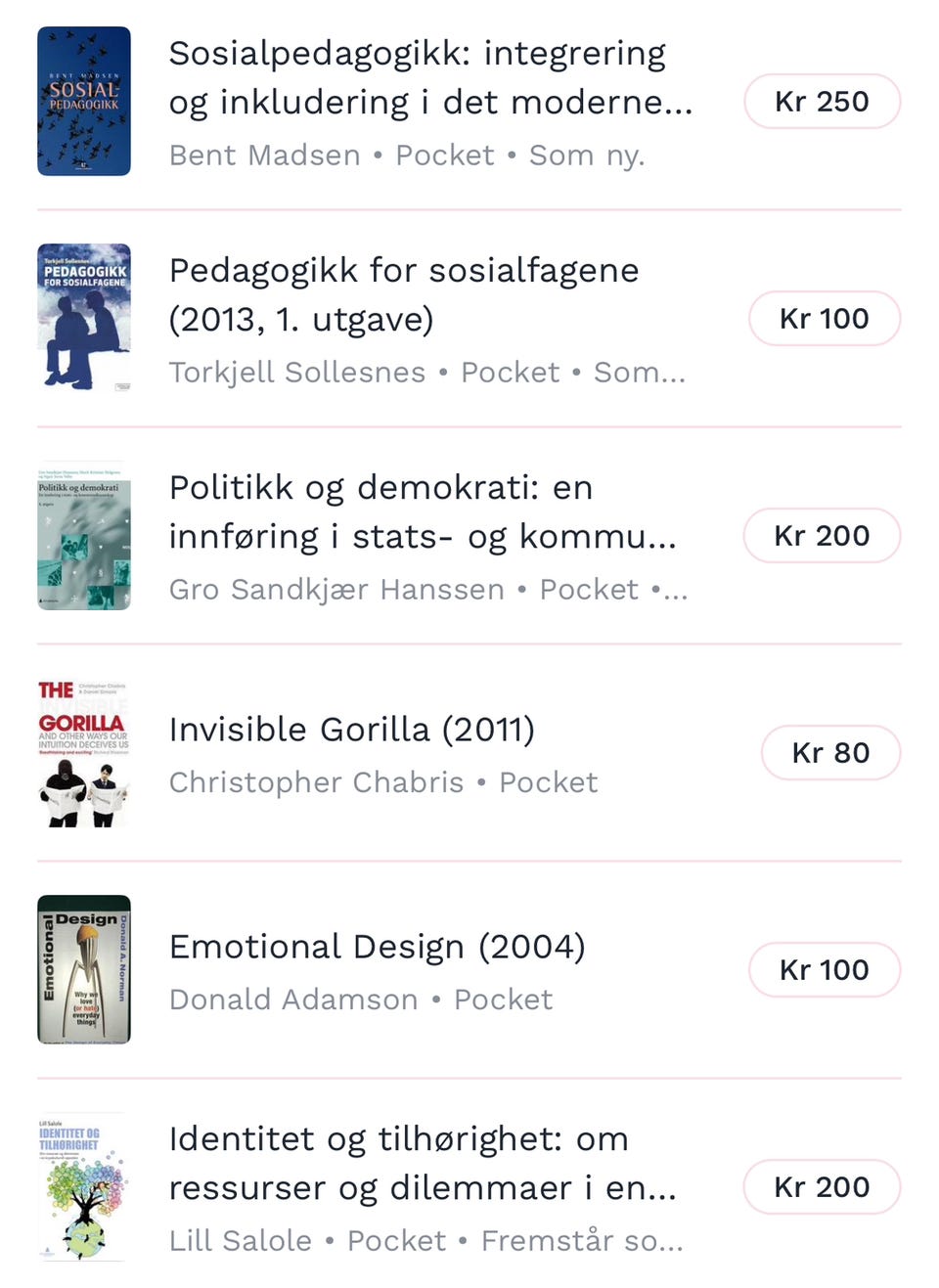Click the Kr 250 price button
This screenshot has width=939, height=1288.
tap(822, 101)
